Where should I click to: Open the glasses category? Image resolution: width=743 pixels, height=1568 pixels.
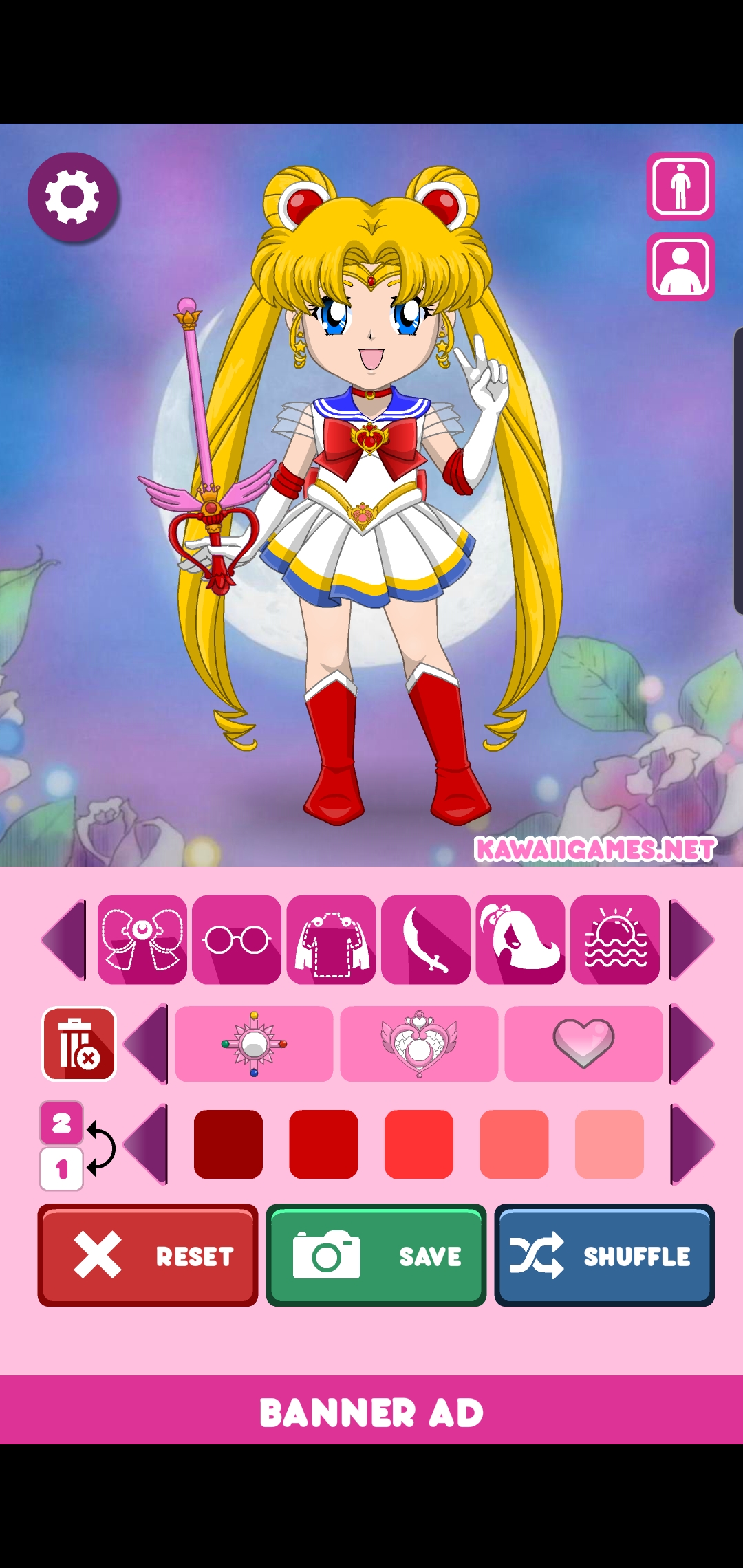(237, 939)
